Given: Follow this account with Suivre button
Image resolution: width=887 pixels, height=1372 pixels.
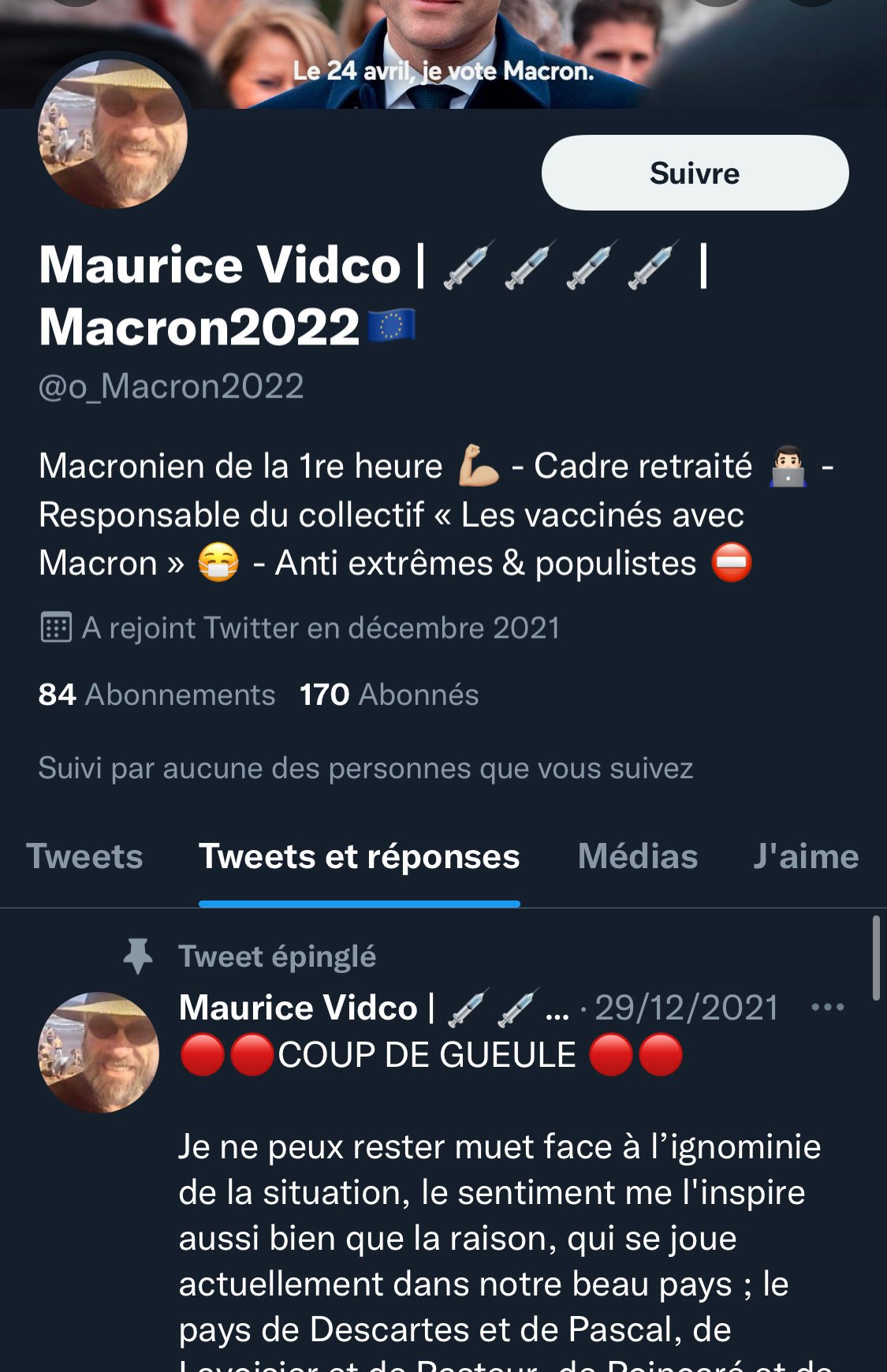Looking at the screenshot, I should [x=695, y=173].
